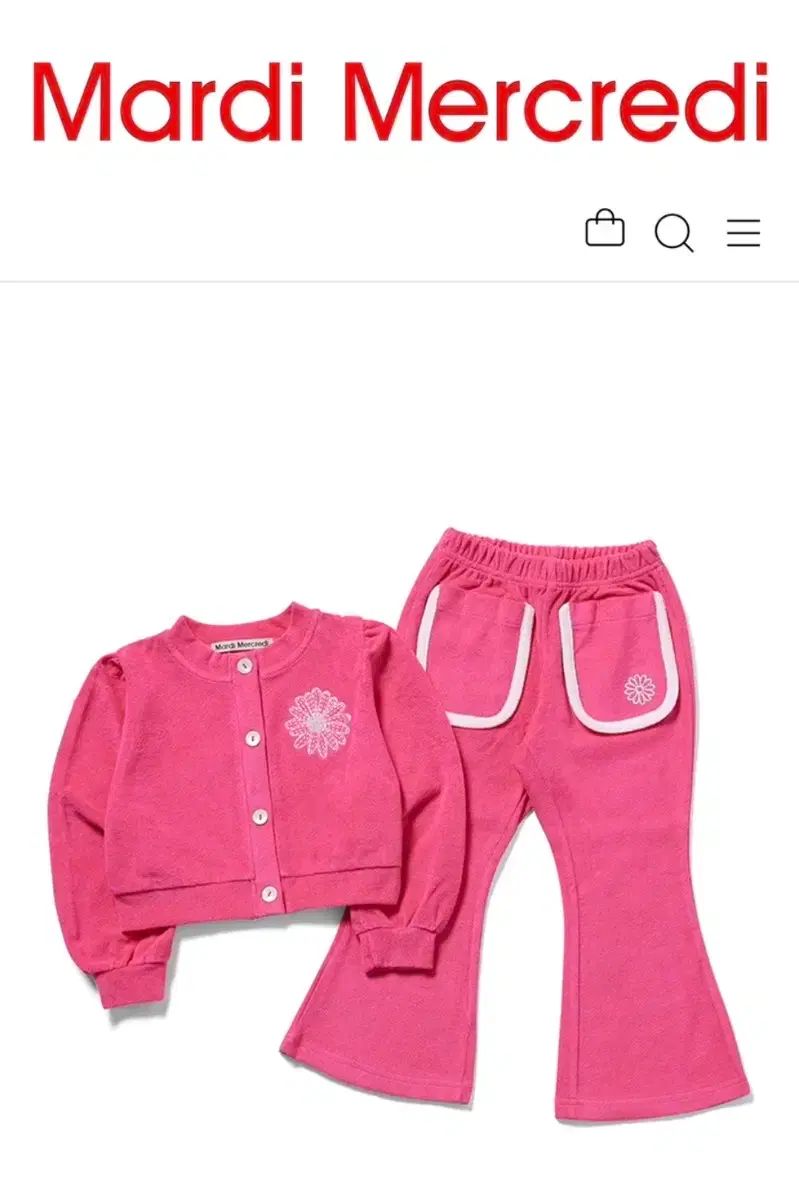
Task: Open the search icon
Action: click(674, 233)
